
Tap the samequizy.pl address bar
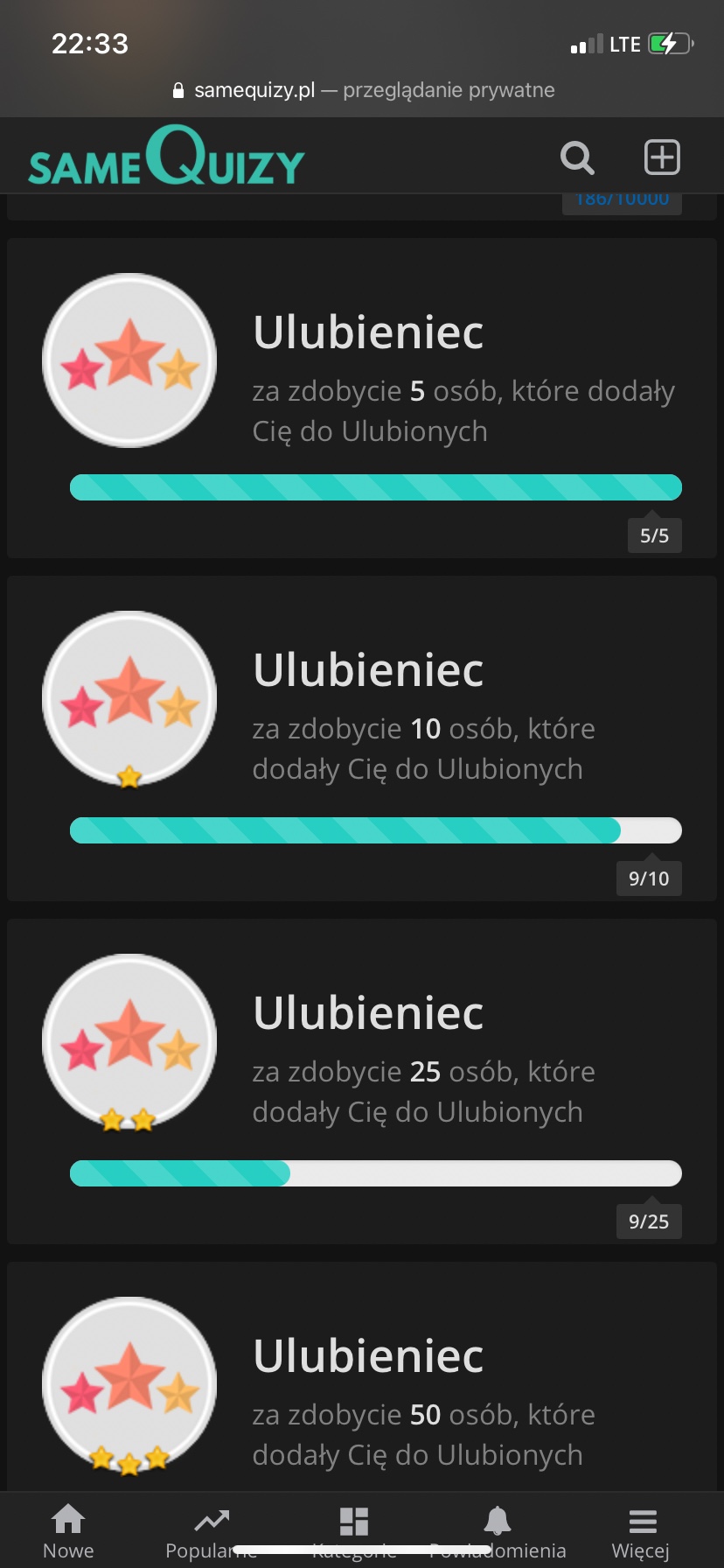pos(363,90)
